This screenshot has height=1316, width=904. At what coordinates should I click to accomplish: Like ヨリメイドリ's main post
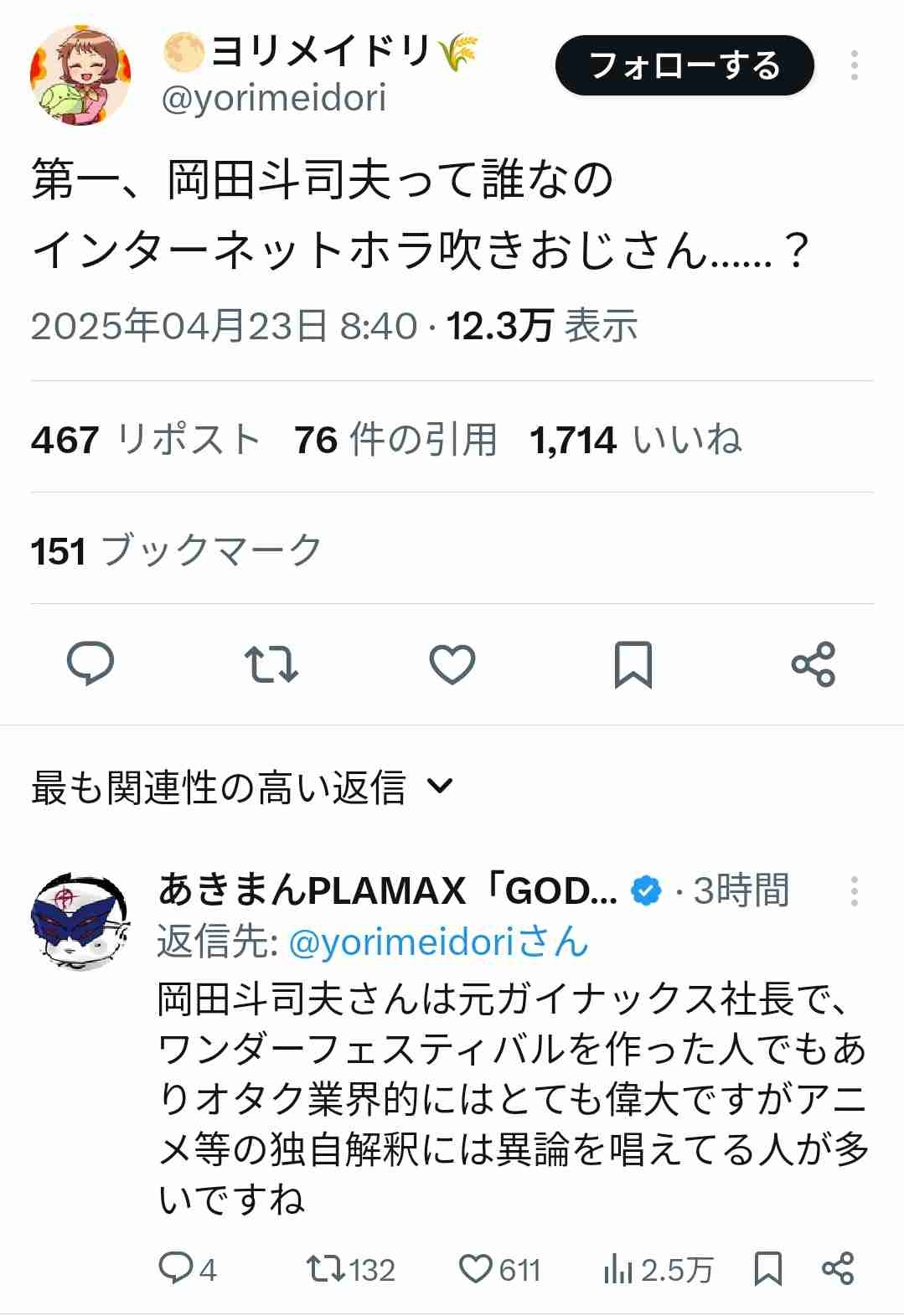click(x=452, y=664)
